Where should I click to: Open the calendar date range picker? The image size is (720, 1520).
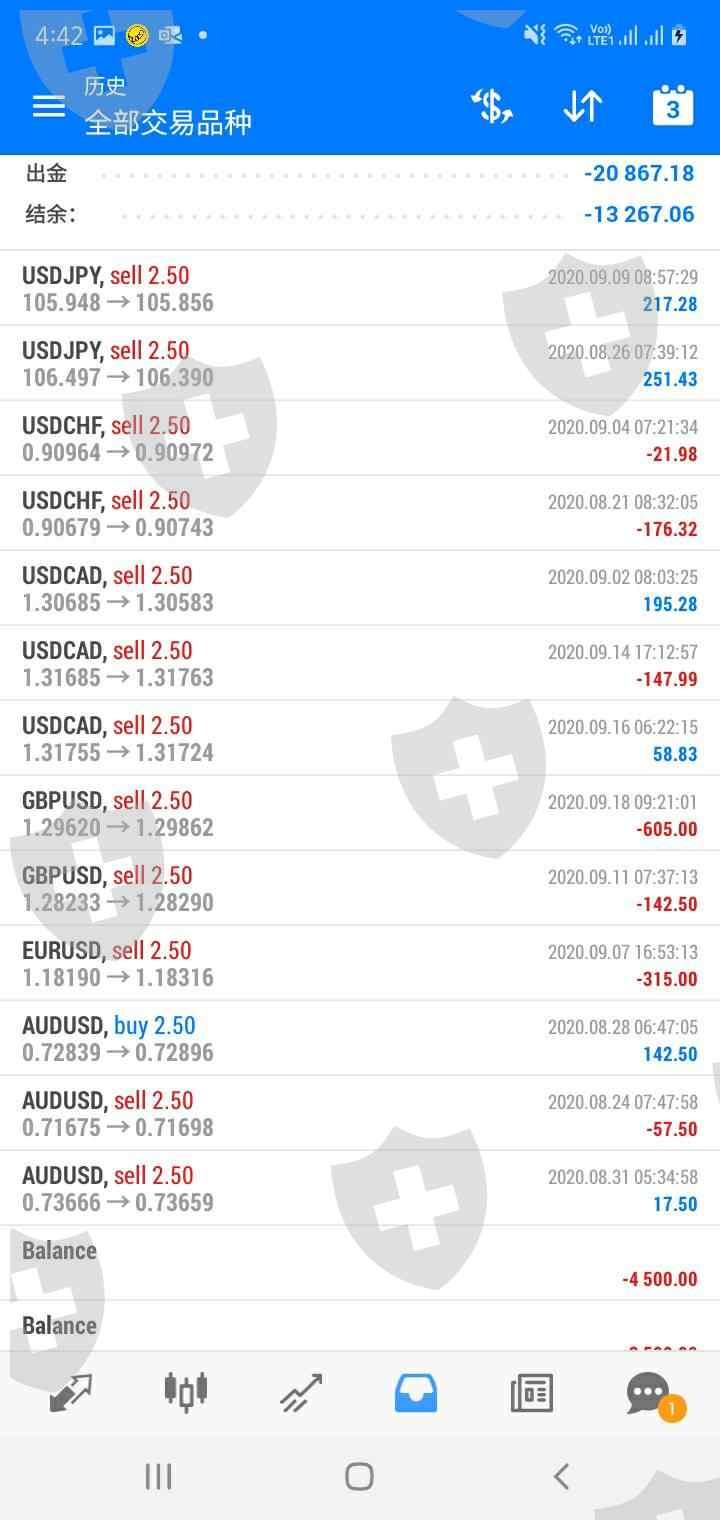[x=672, y=106]
